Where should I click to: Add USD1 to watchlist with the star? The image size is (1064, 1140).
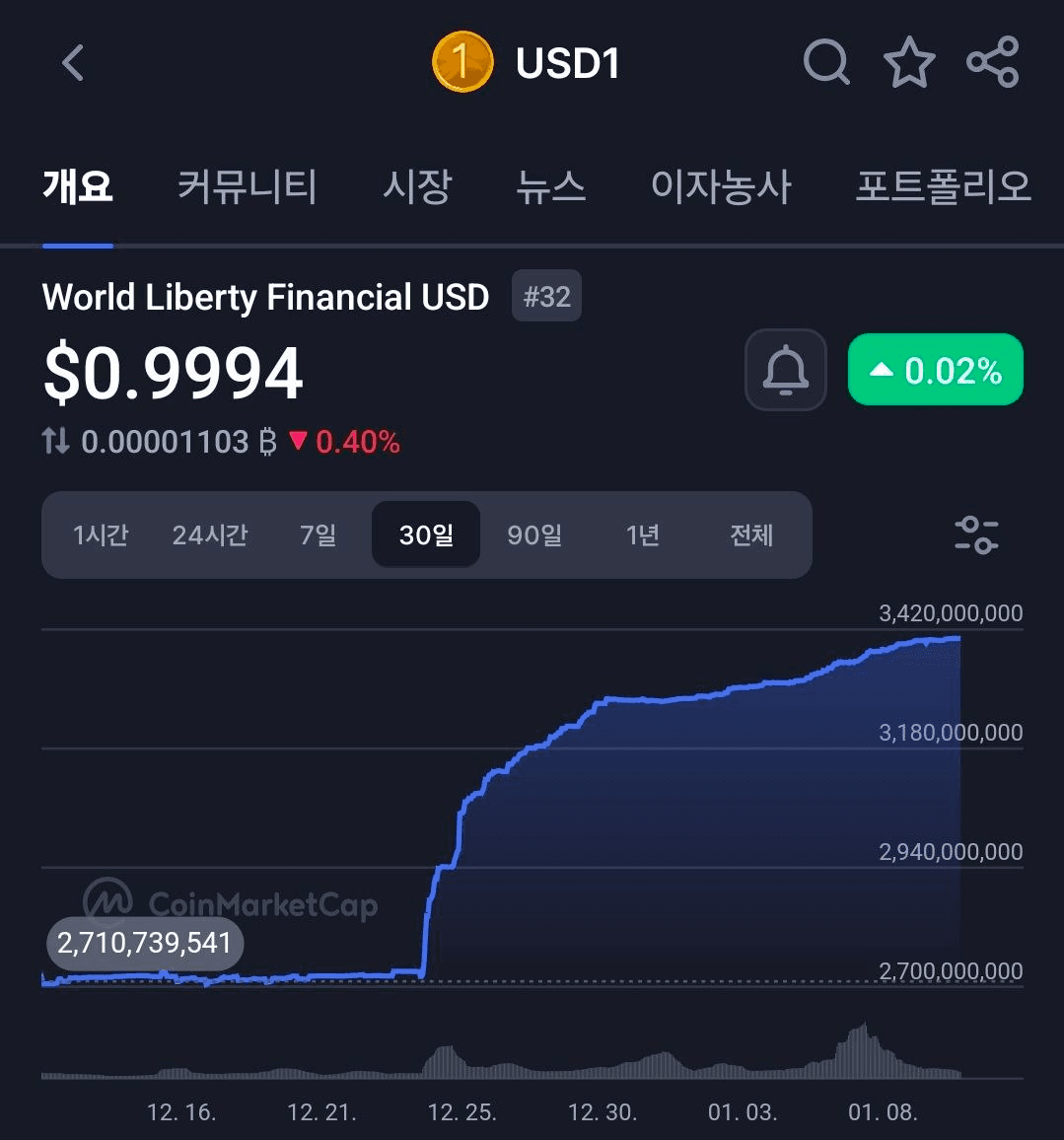point(908,63)
